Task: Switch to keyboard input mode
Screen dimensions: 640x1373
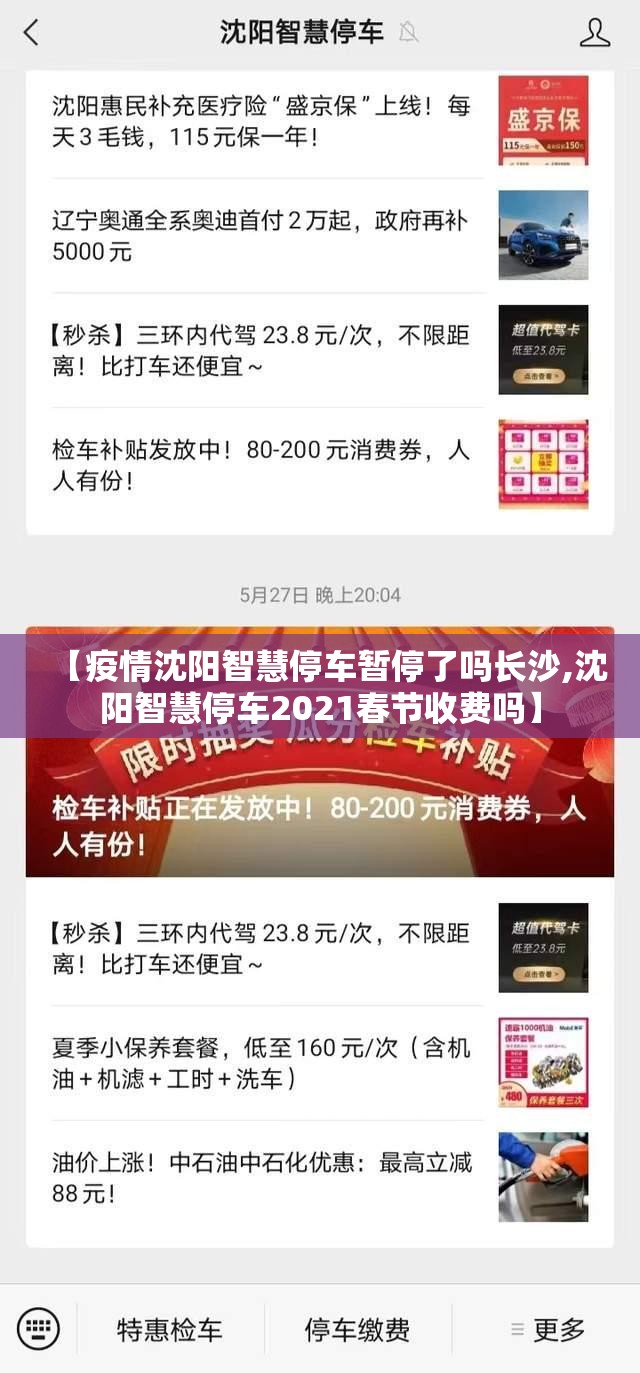Action: coord(39,1329)
